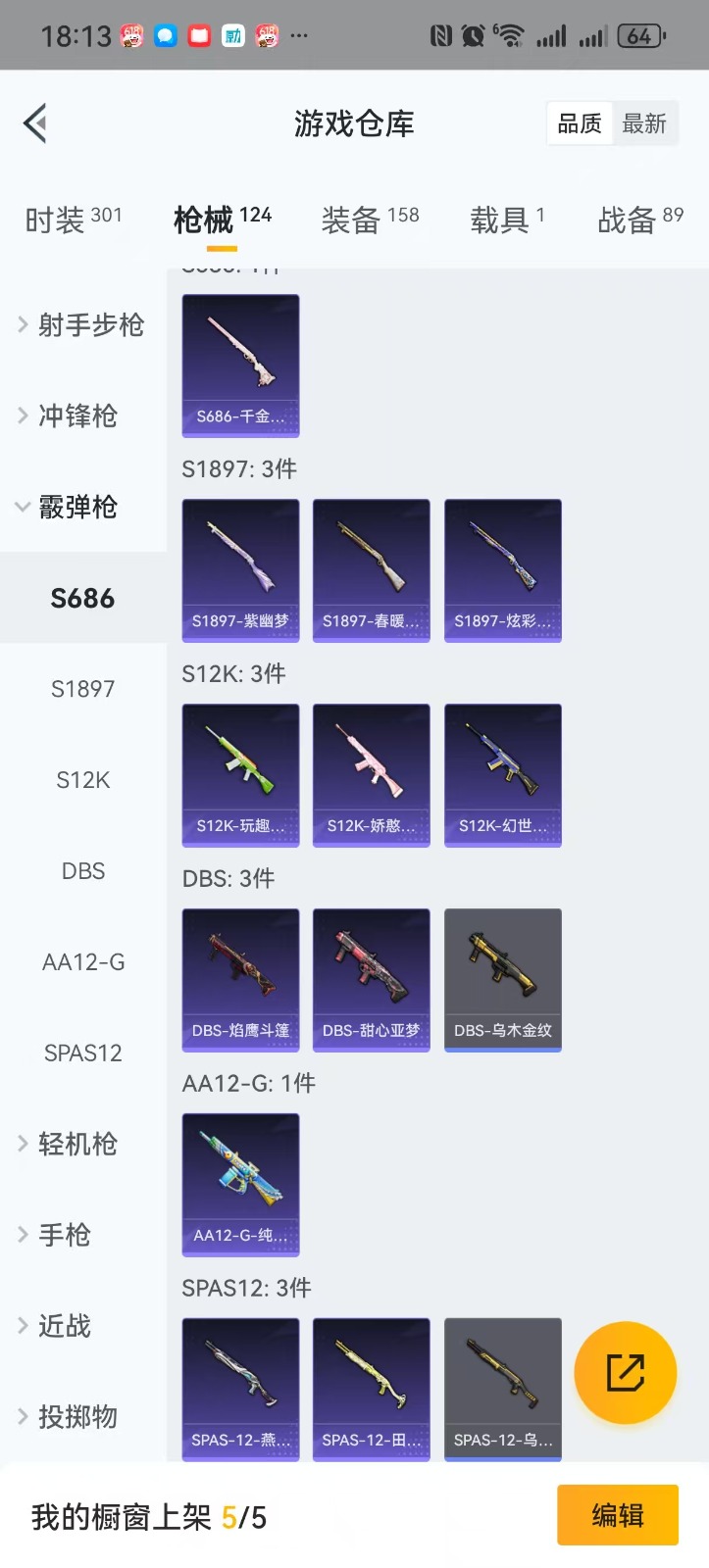Switch to the 战备 tab
709x1568 pixels.
click(639, 220)
